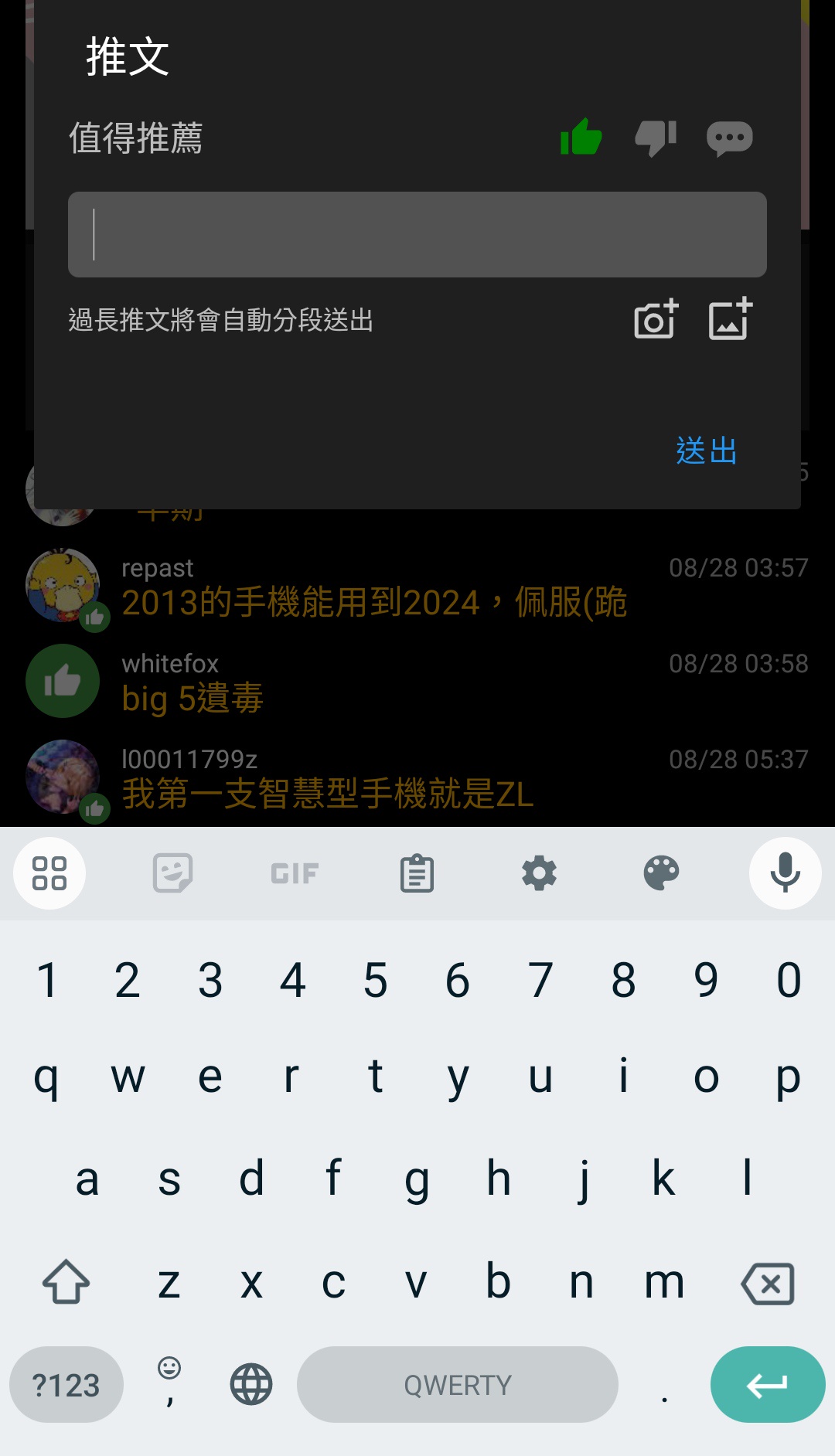The width and height of the screenshot is (835, 1456).
Task: Select the green thumbs-up push type
Action: (581, 138)
